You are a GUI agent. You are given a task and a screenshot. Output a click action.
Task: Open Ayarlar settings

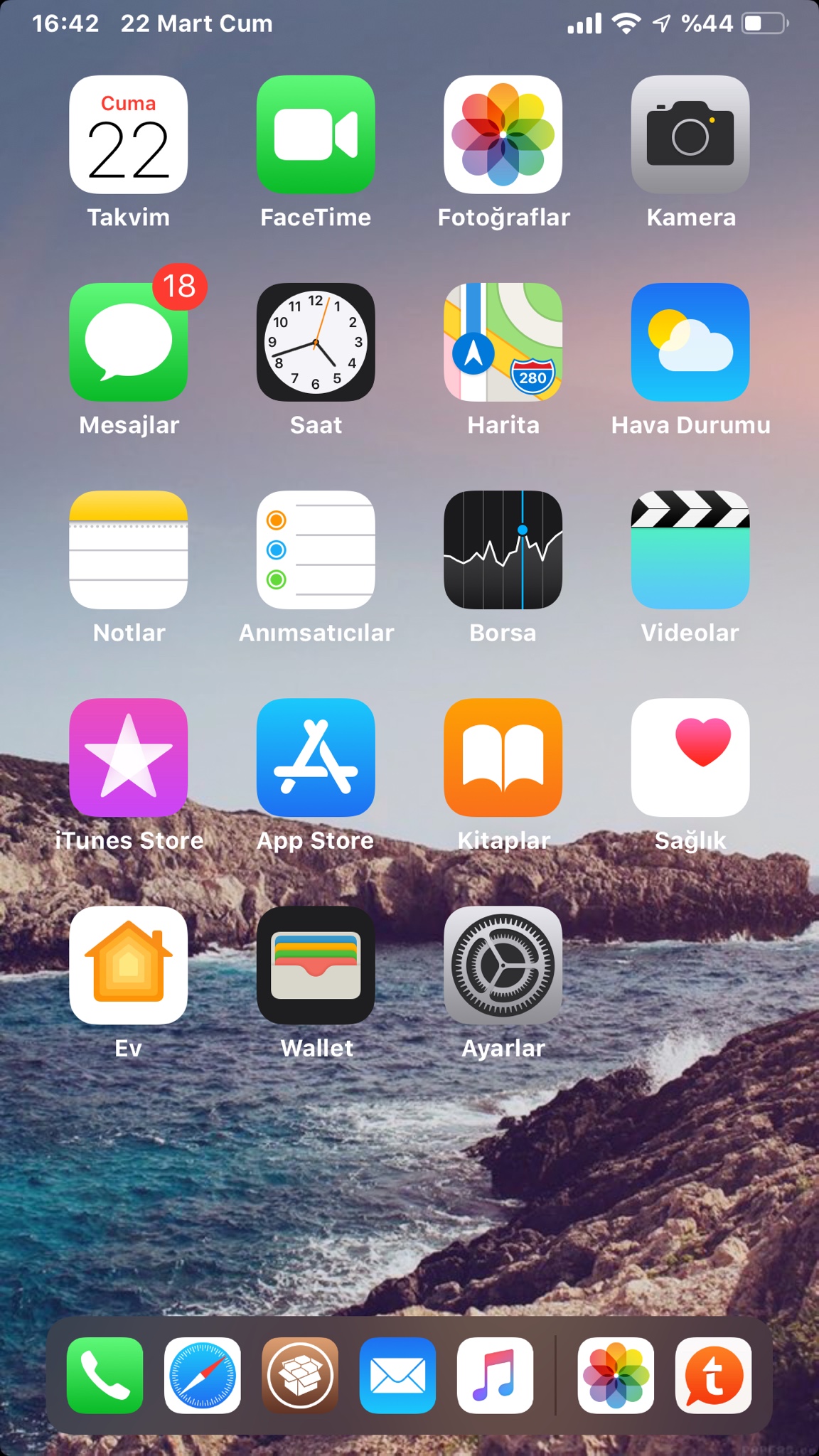click(x=503, y=965)
